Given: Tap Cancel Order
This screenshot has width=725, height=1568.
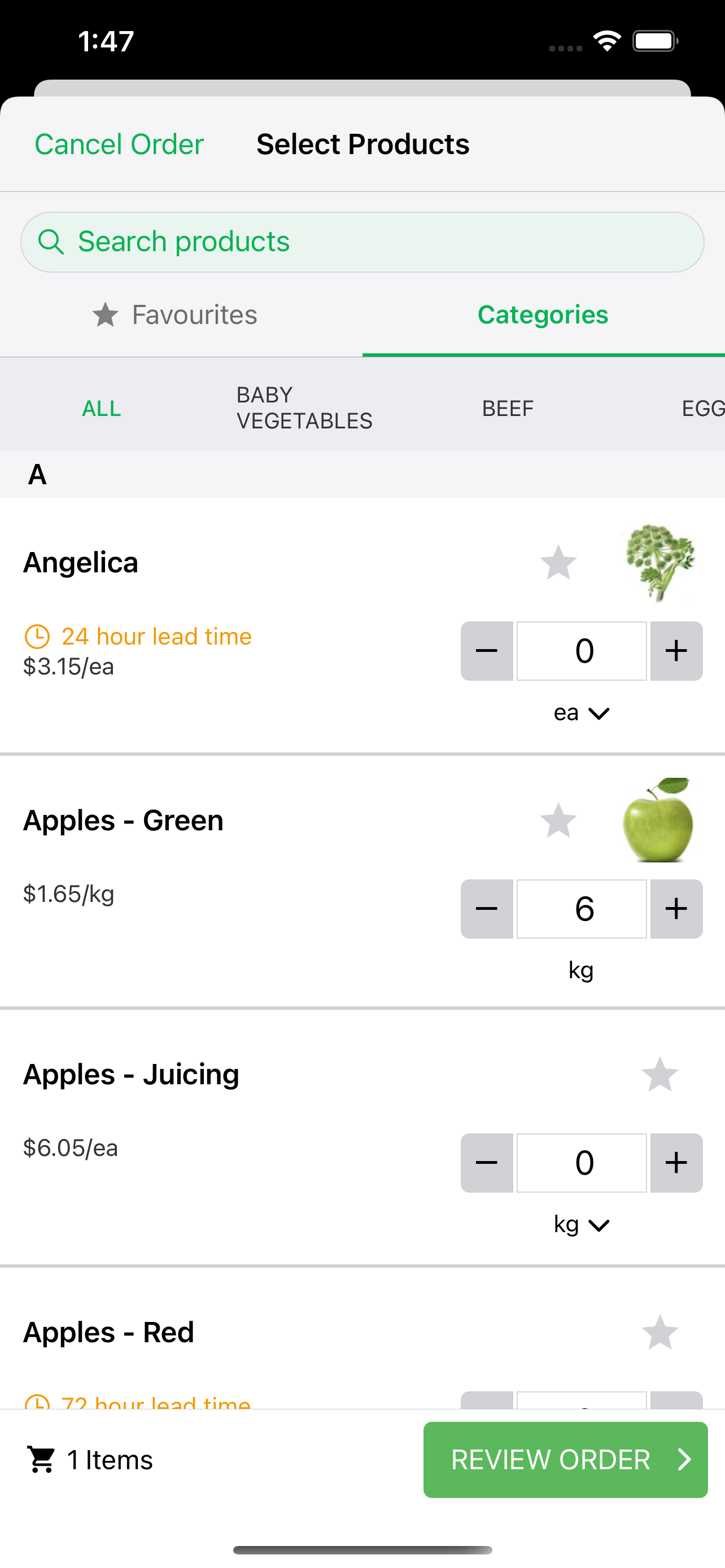Looking at the screenshot, I should pos(119,144).
